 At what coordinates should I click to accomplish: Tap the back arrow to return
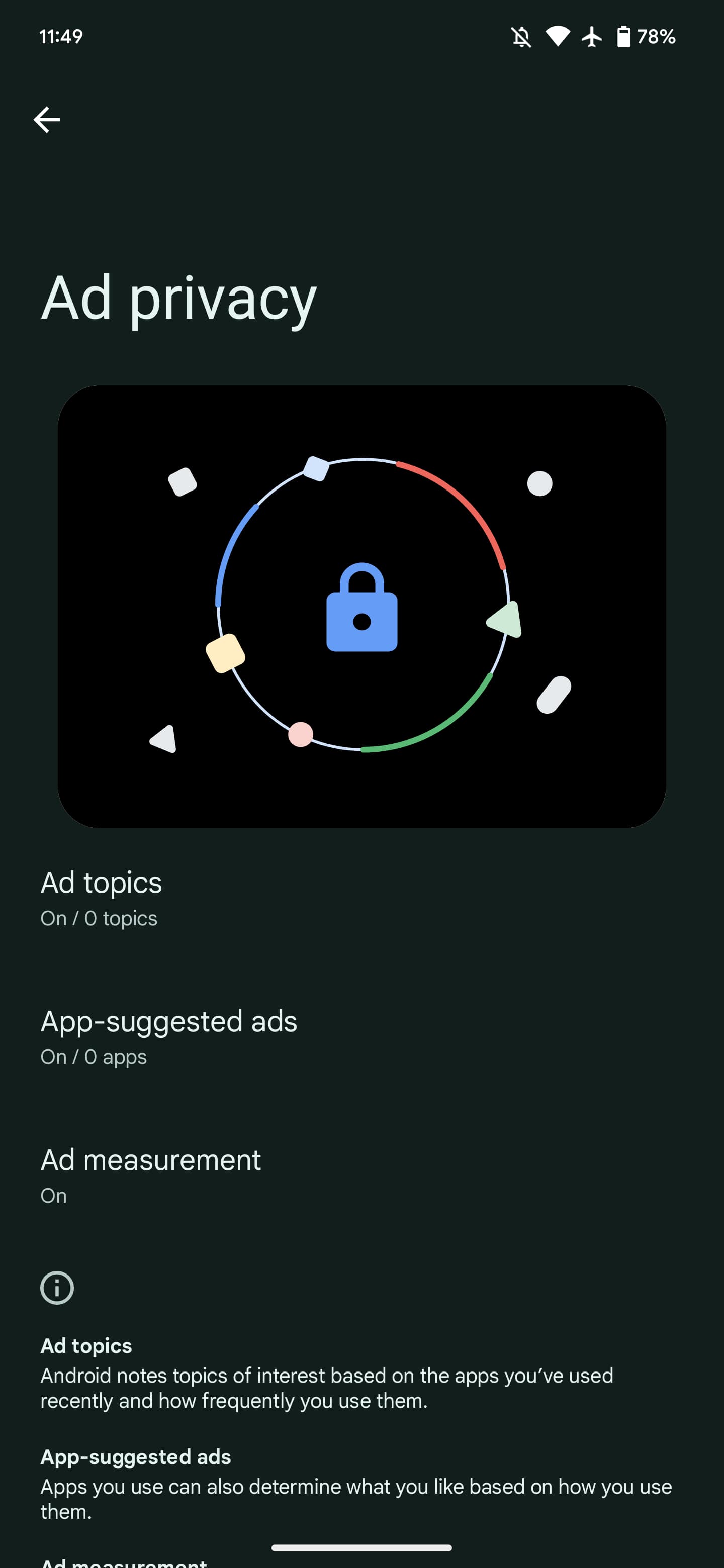tap(47, 119)
